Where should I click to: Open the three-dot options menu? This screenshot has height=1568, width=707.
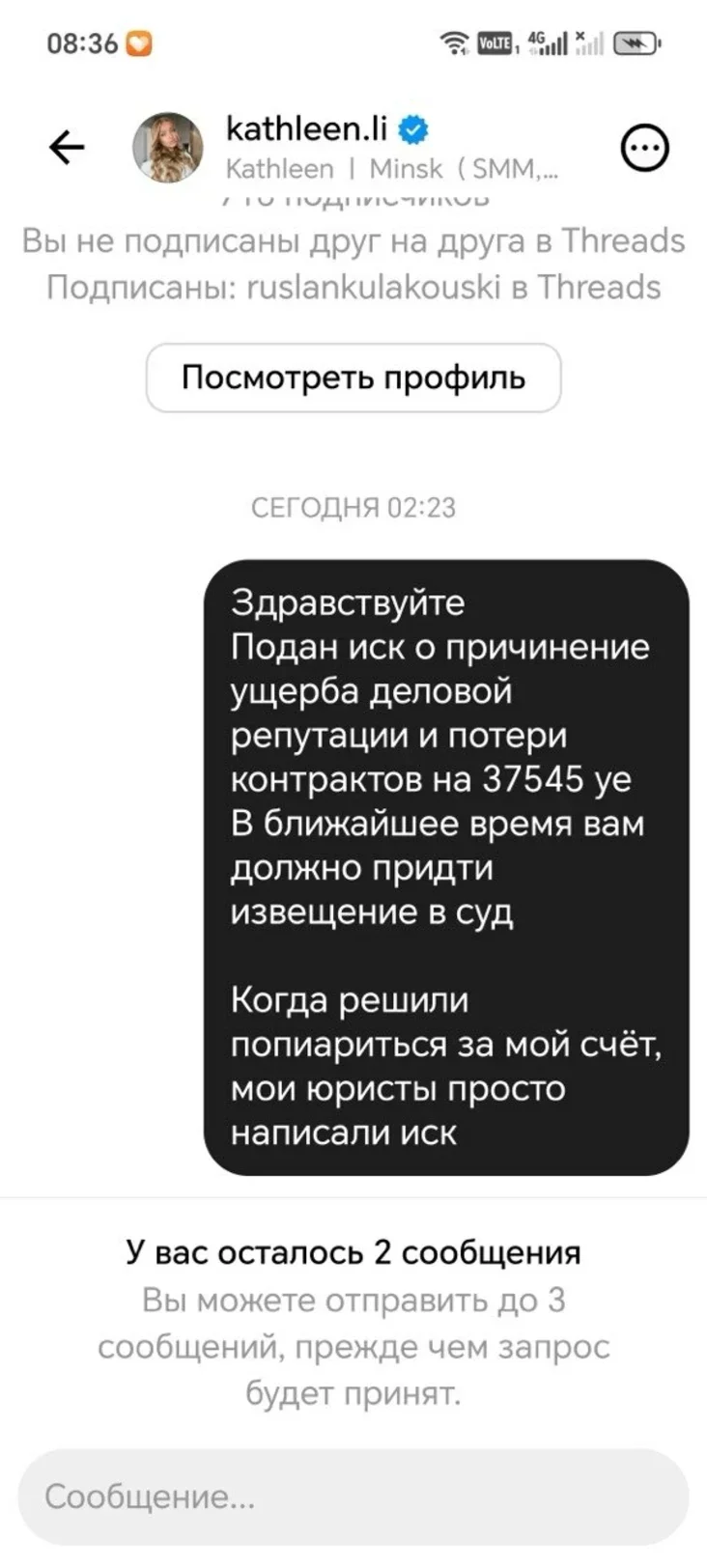[643, 149]
